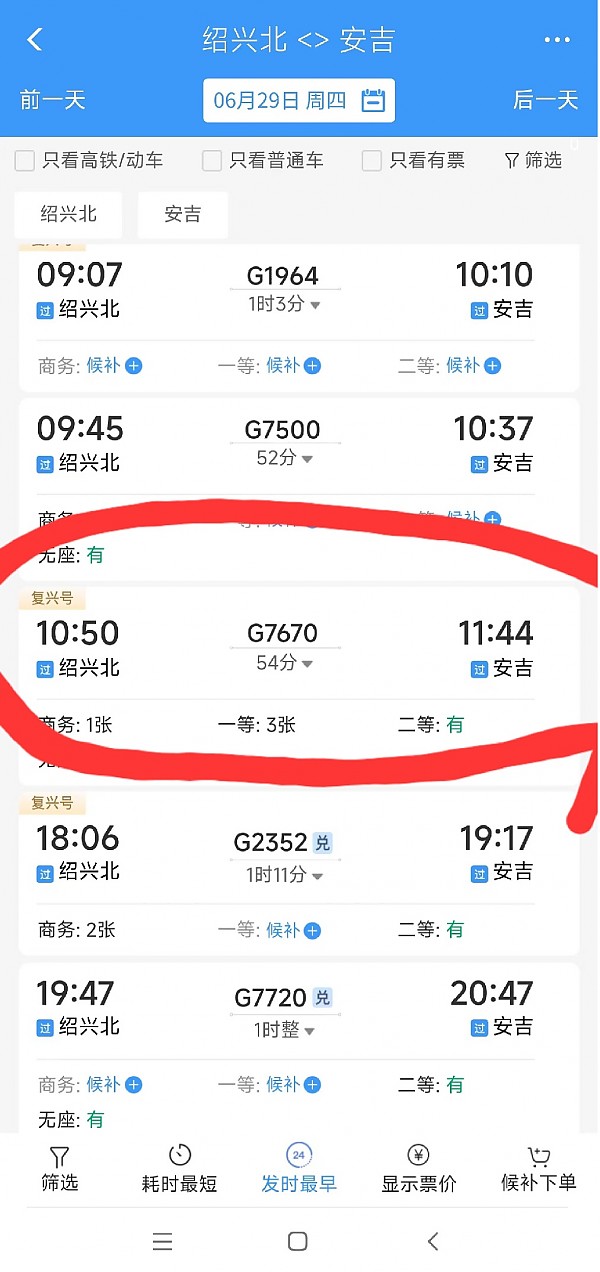Image resolution: width=600 pixels, height=1272 pixels.
Task: Open 候补下单 waitlist ordering
Action: [539, 1170]
